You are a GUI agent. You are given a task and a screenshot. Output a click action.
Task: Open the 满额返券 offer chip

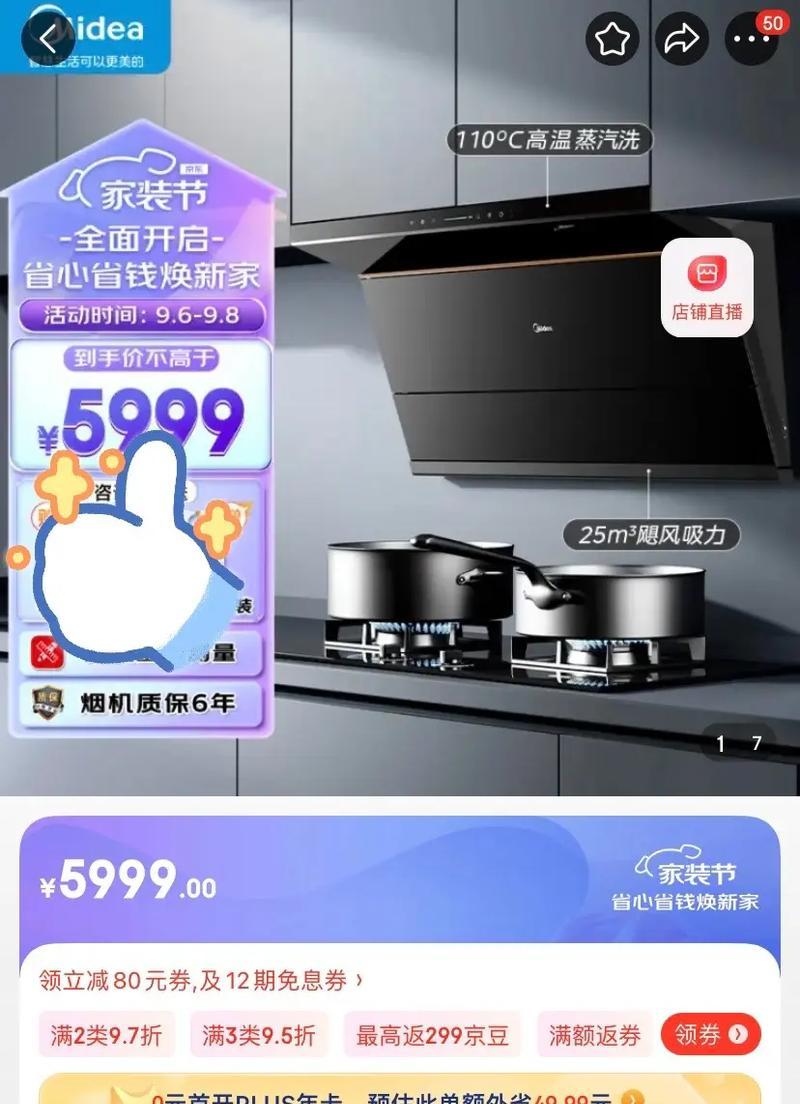[594, 1035]
